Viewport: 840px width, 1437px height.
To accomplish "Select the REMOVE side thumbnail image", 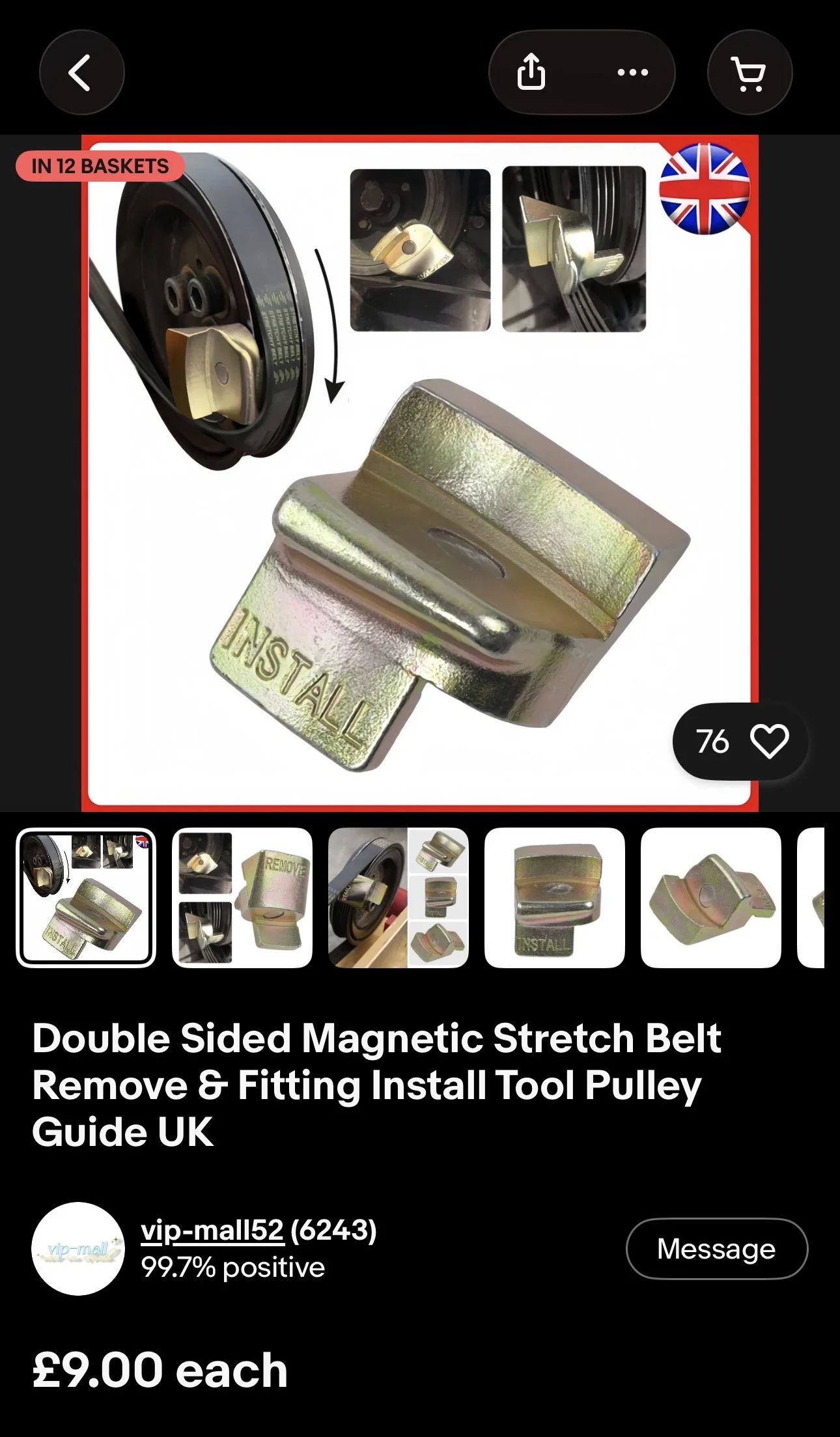I will click(242, 898).
